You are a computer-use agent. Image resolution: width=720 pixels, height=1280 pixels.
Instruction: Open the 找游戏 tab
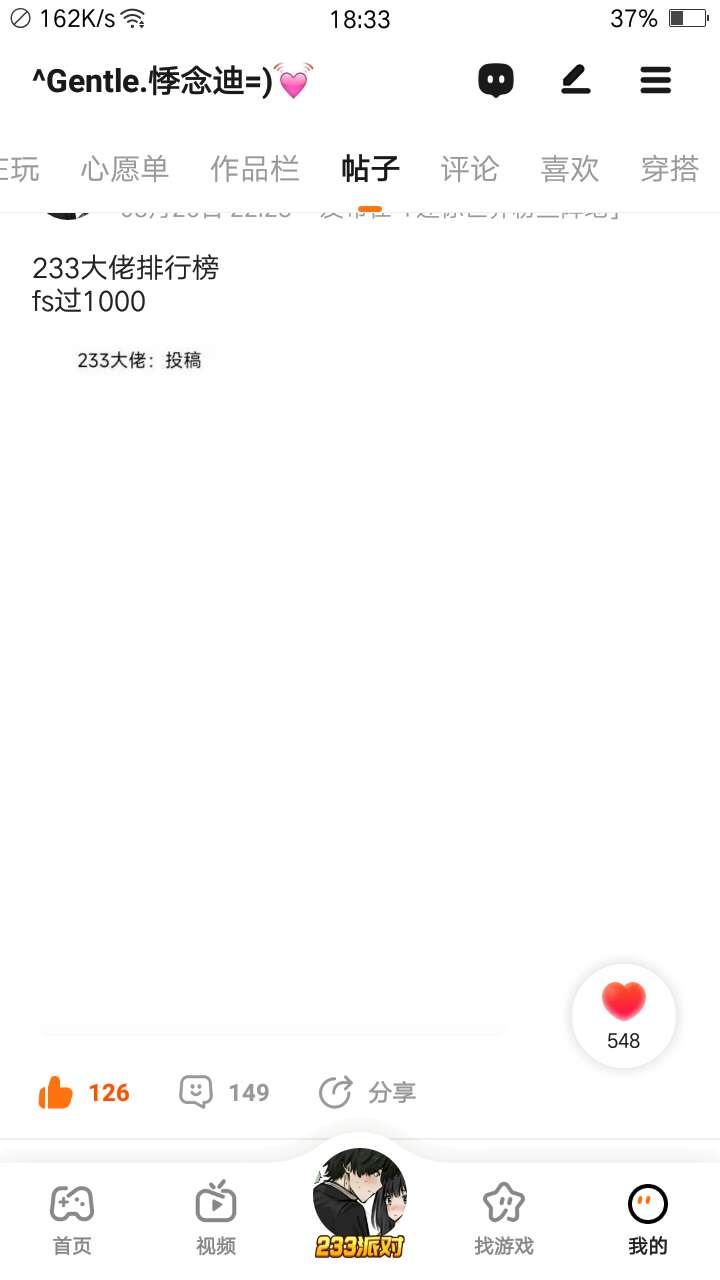point(504,1218)
